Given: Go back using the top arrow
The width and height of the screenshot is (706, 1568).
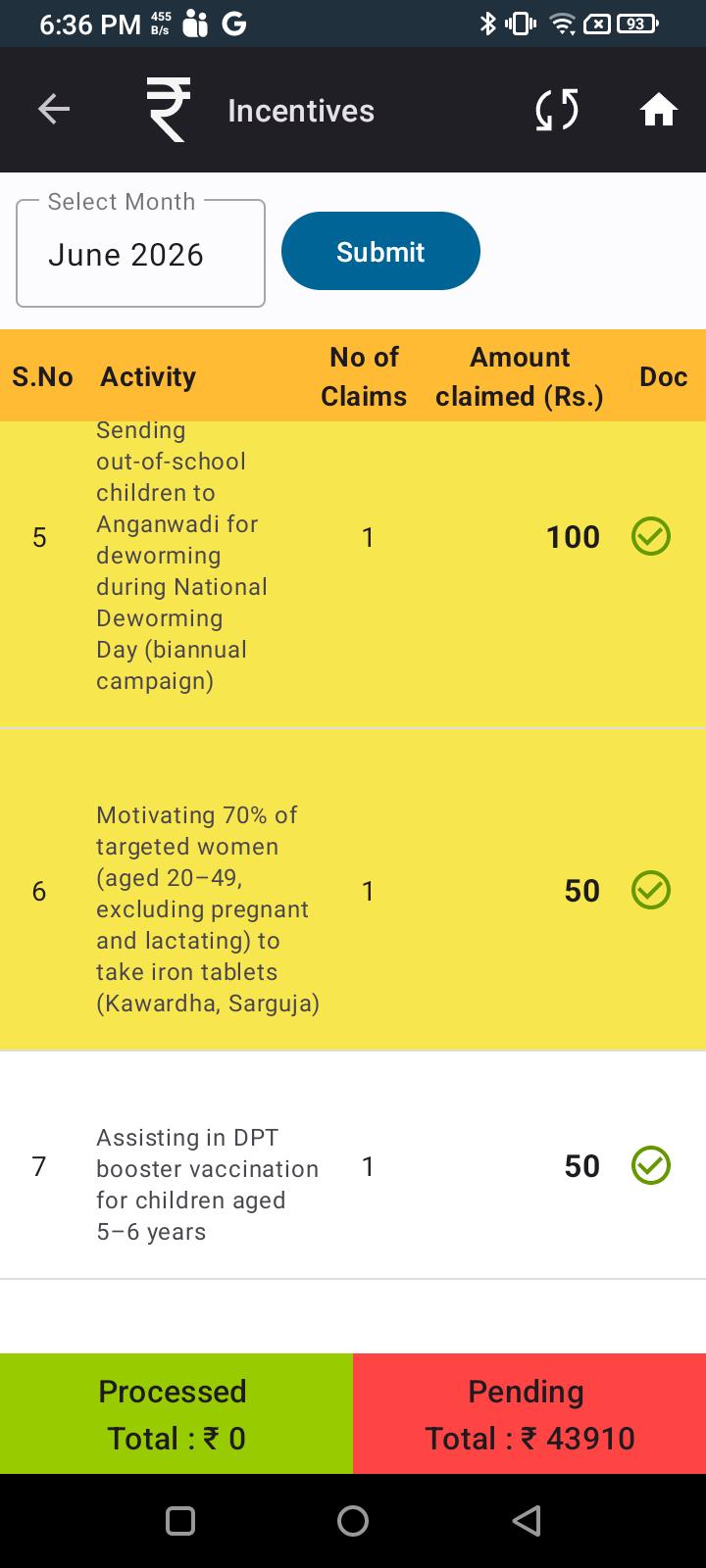Looking at the screenshot, I should click(54, 110).
